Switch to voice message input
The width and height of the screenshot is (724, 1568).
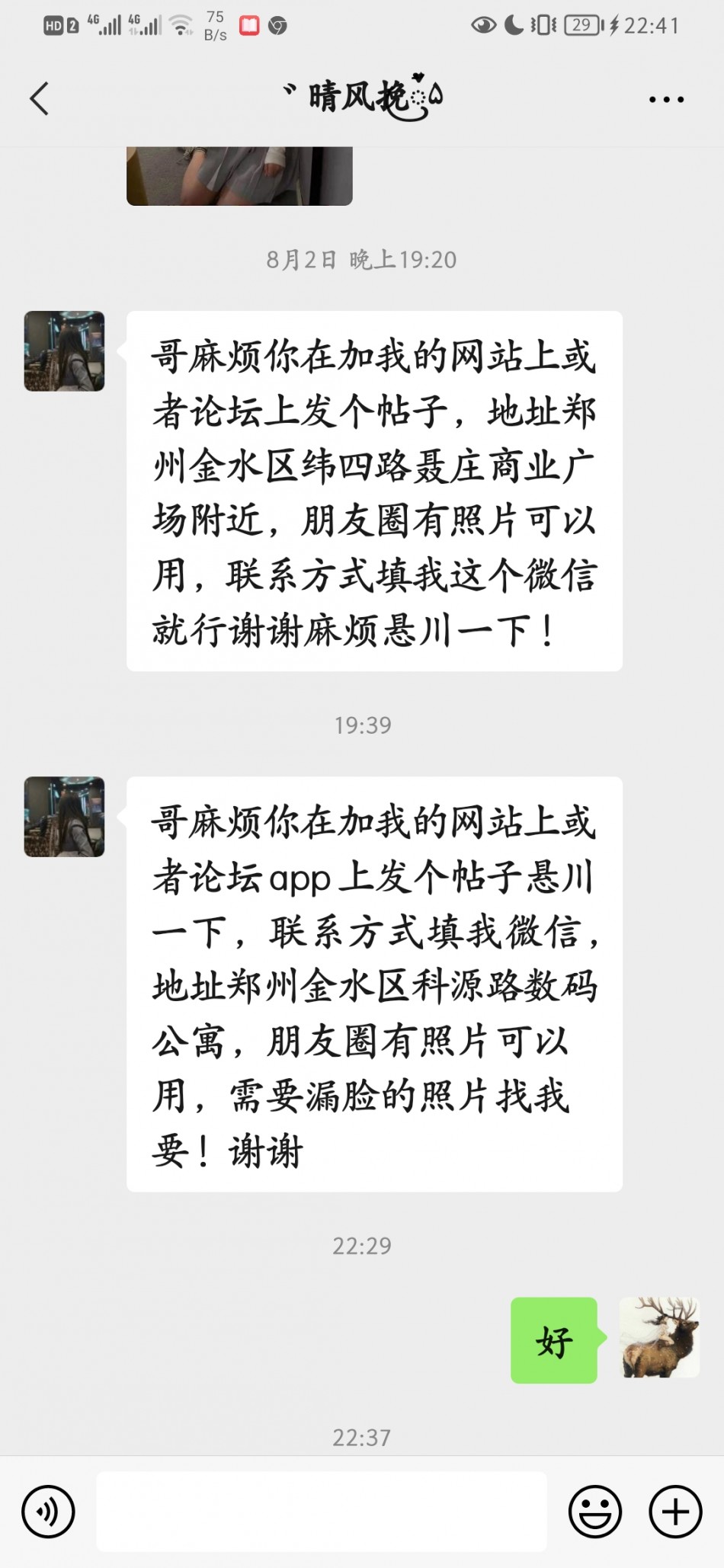pos(48,1512)
